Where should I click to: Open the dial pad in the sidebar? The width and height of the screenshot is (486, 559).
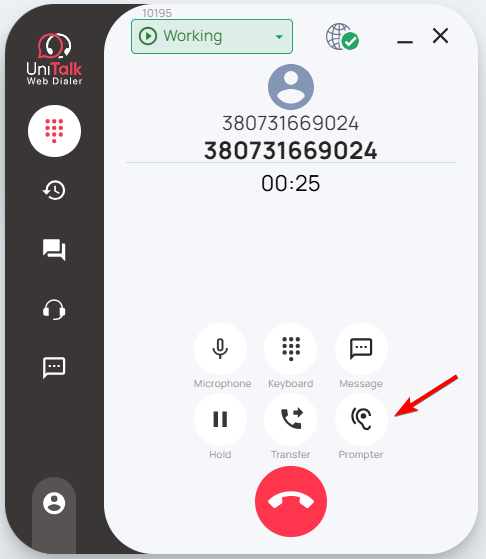(x=55, y=131)
